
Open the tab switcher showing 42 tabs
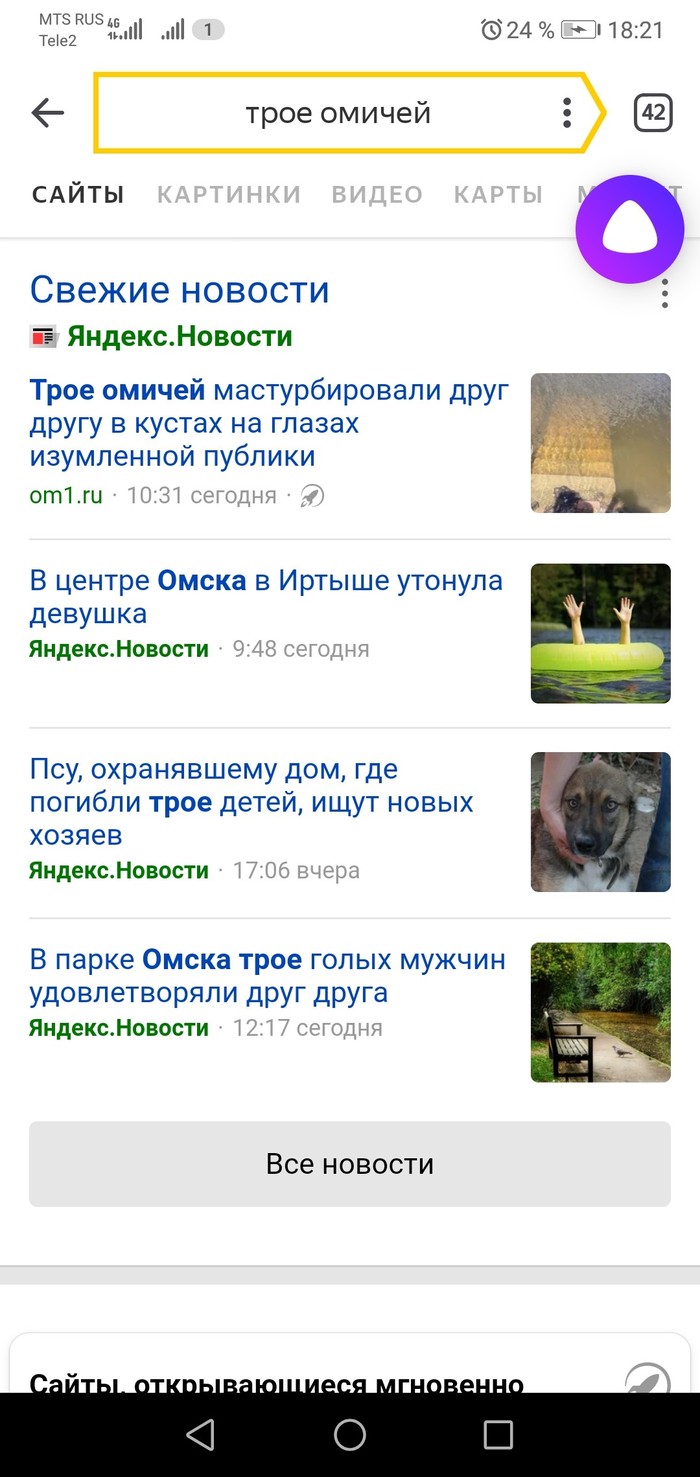click(x=653, y=113)
